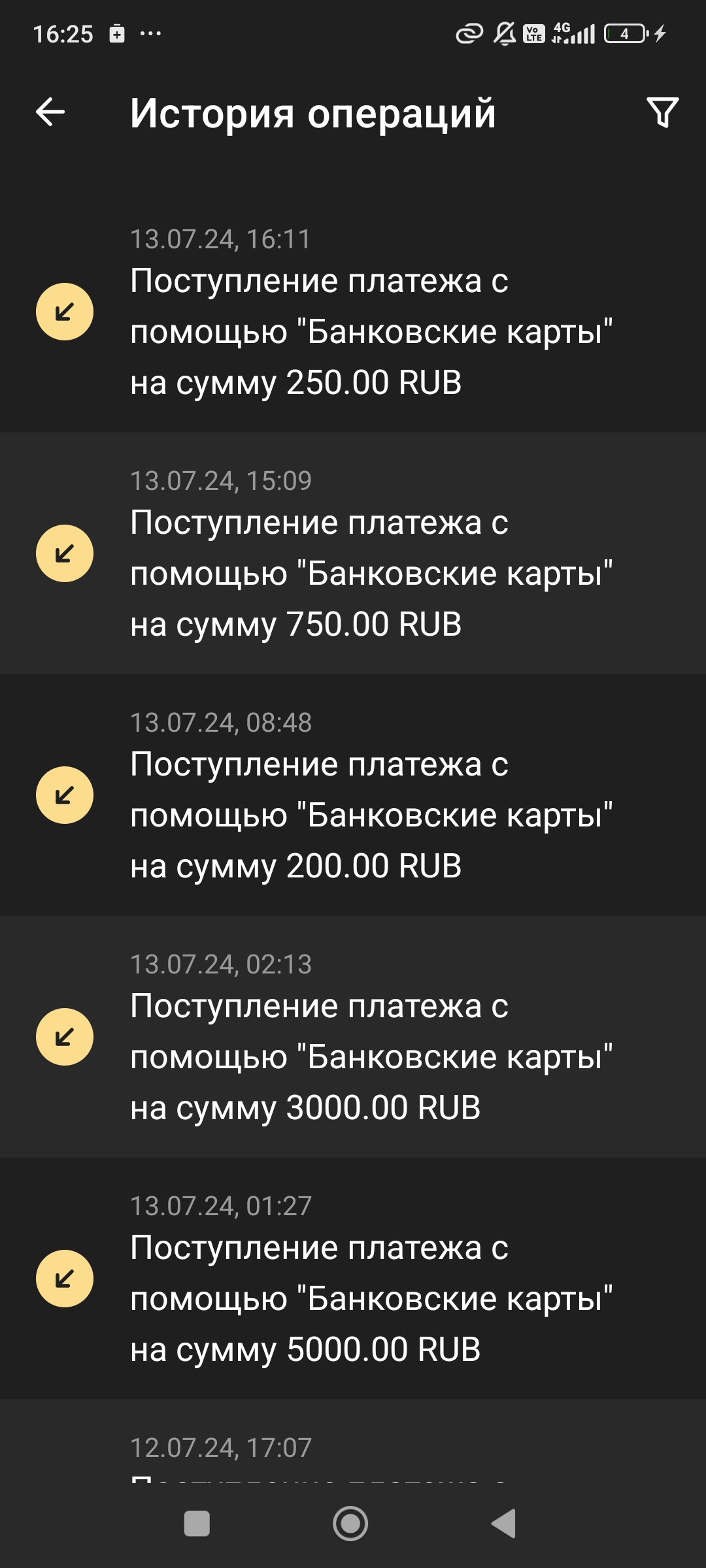Tap the system home button

350,1524
